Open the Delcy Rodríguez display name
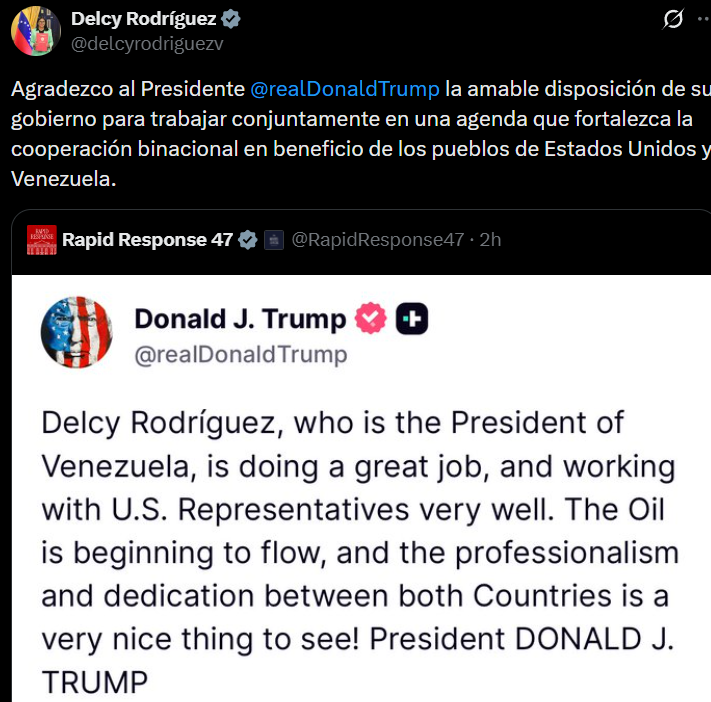Image resolution: width=711 pixels, height=702 pixels. tap(143, 18)
